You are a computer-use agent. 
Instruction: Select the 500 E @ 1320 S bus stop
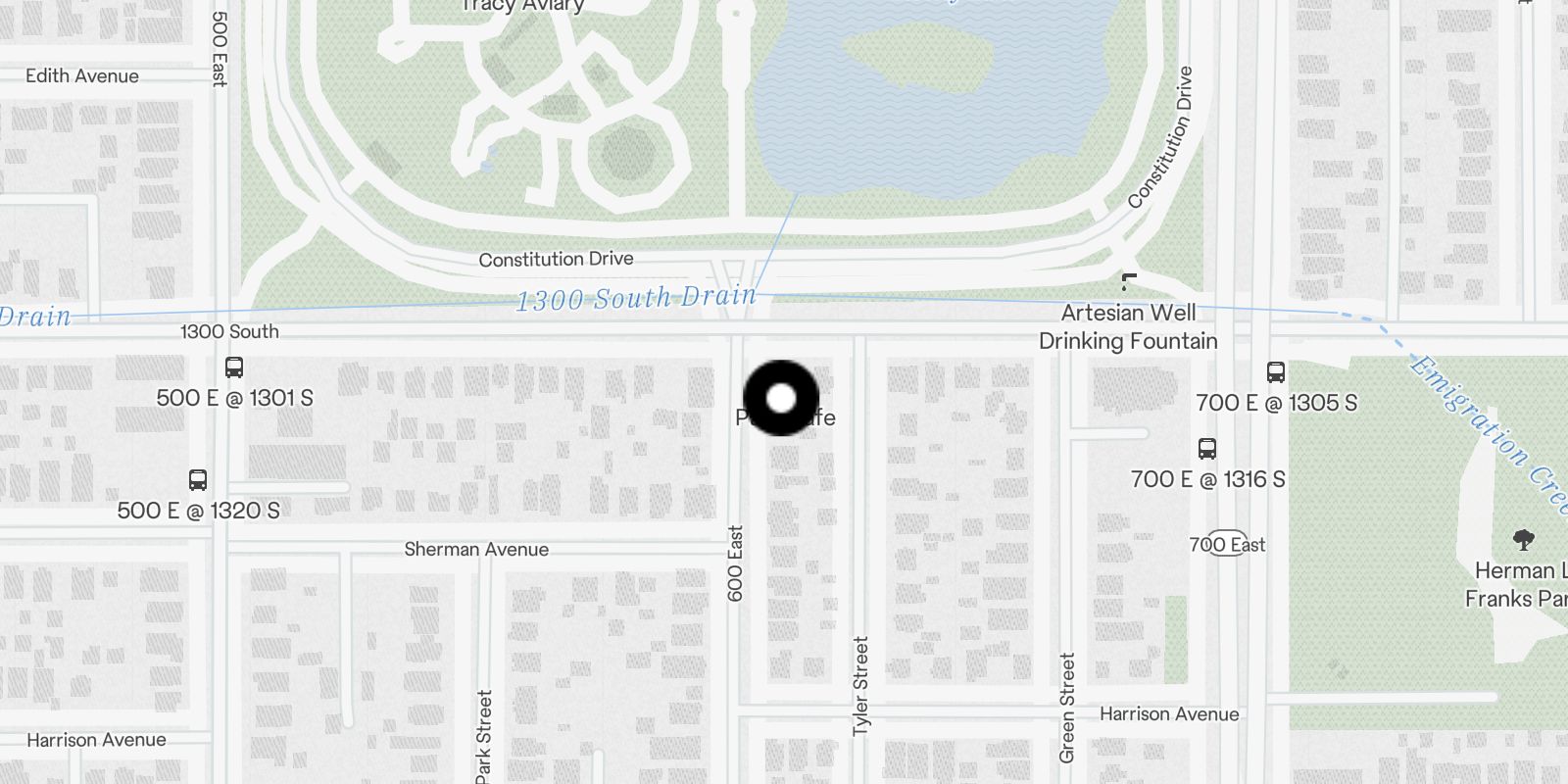point(198,480)
